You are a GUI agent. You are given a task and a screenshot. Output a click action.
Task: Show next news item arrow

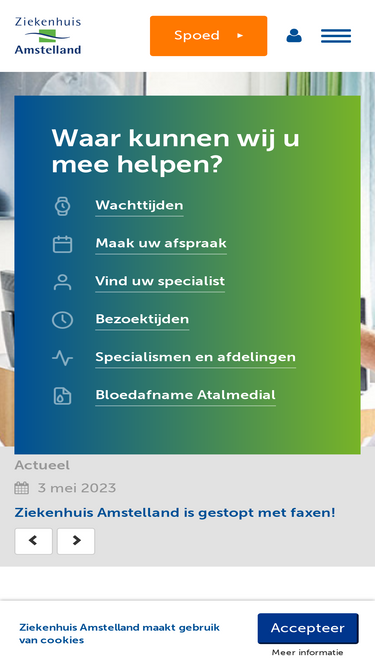76,541
